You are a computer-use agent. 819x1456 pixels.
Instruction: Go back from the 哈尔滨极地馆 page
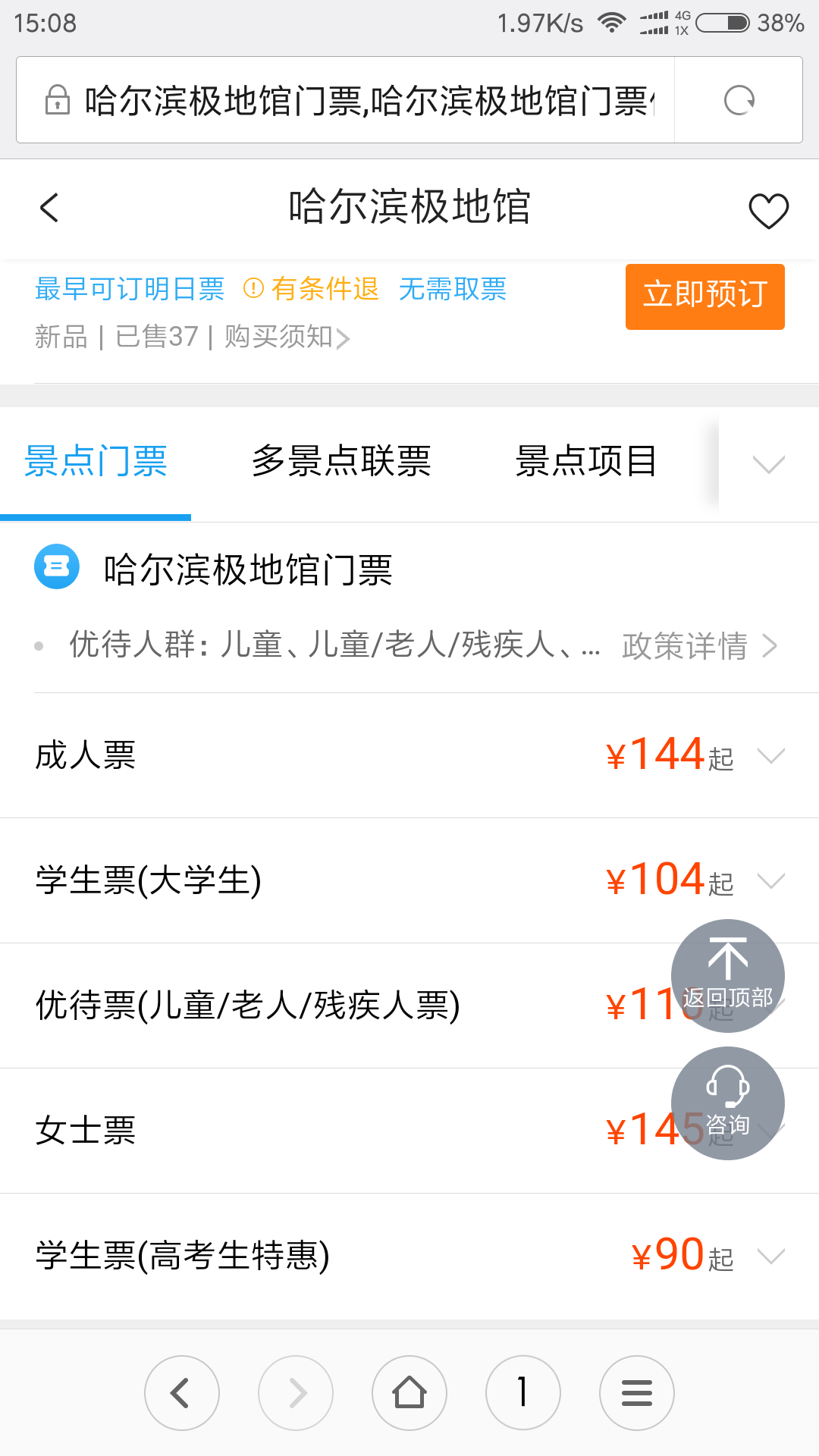[50, 208]
